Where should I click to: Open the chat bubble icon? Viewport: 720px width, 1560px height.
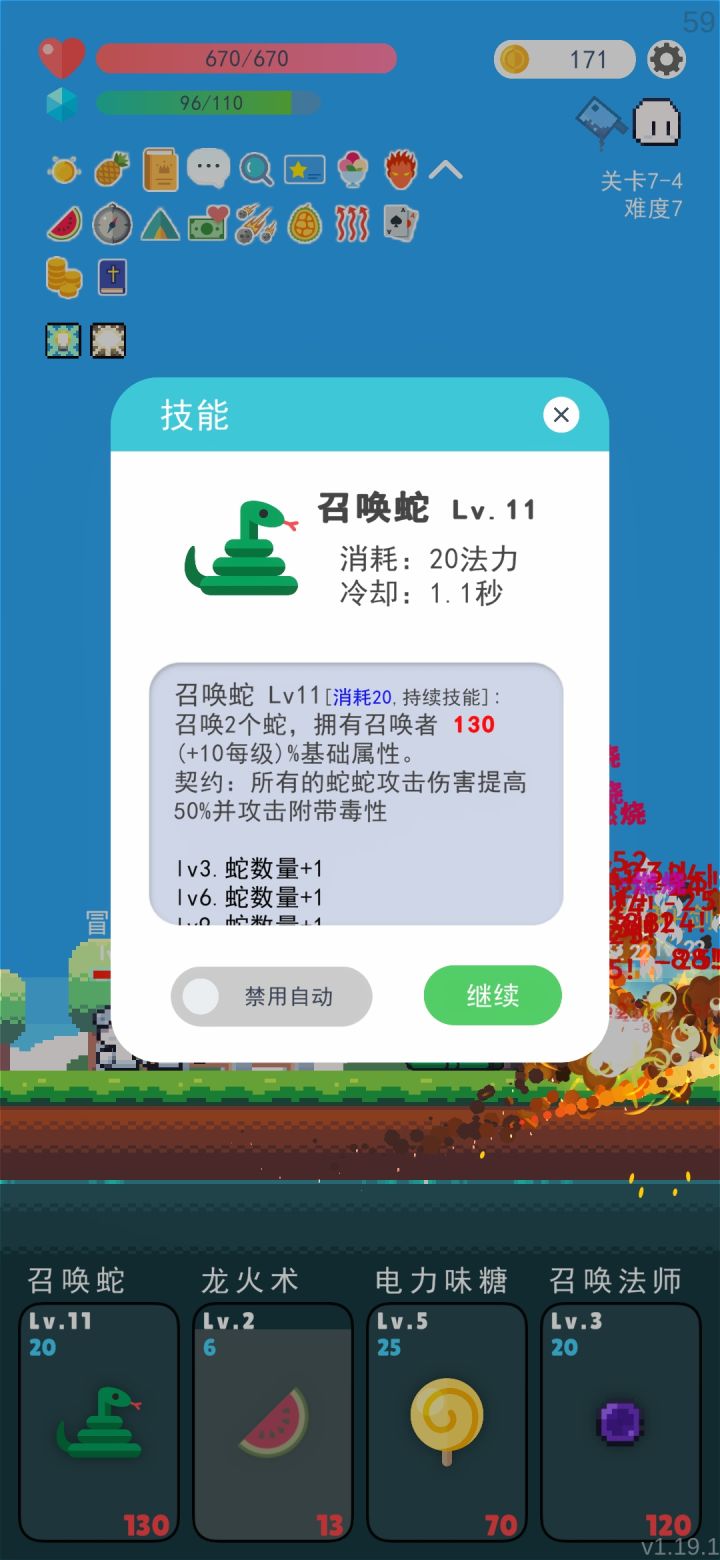(208, 166)
